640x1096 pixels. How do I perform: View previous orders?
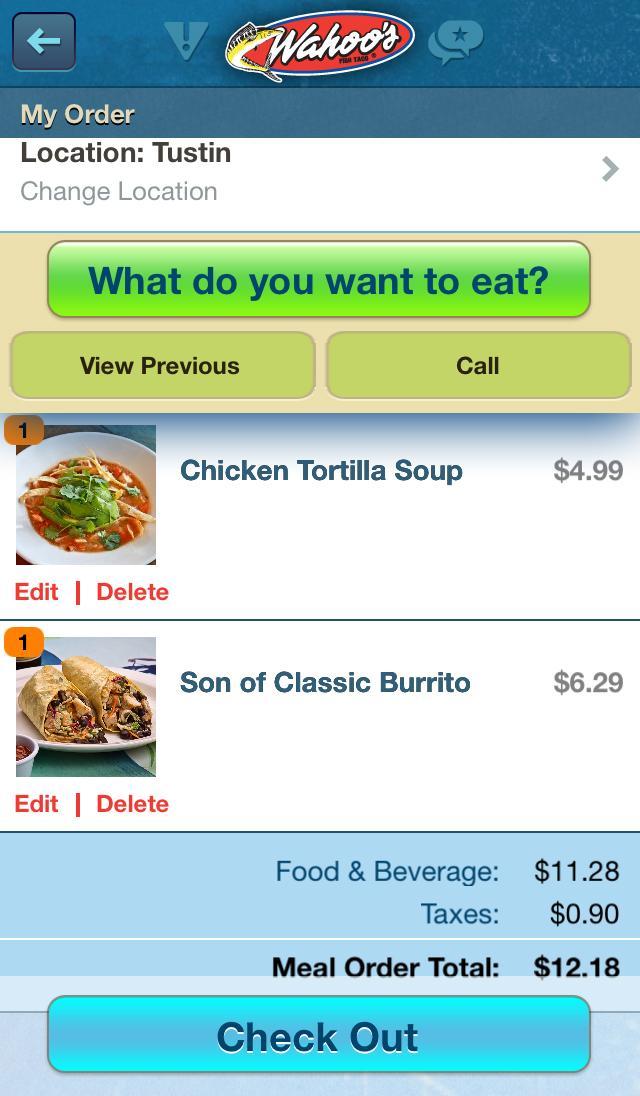(161, 366)
